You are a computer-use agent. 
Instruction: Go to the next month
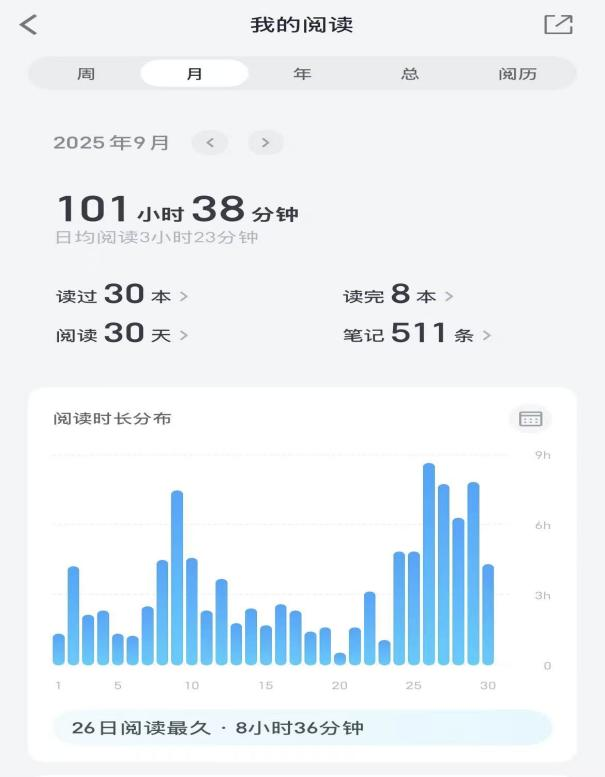[265, 143]
